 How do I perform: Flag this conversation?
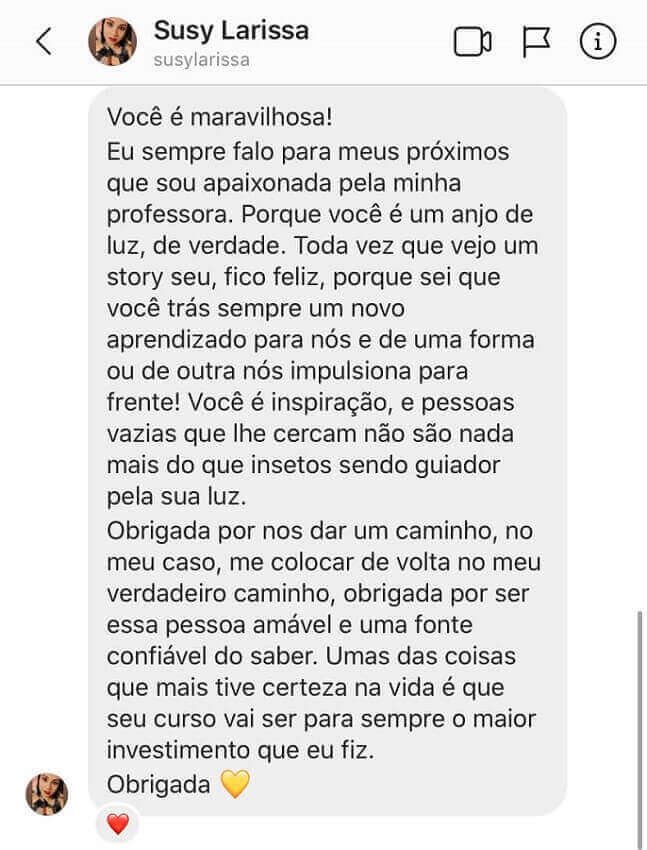pyautogui.click(x=537, y=41)
